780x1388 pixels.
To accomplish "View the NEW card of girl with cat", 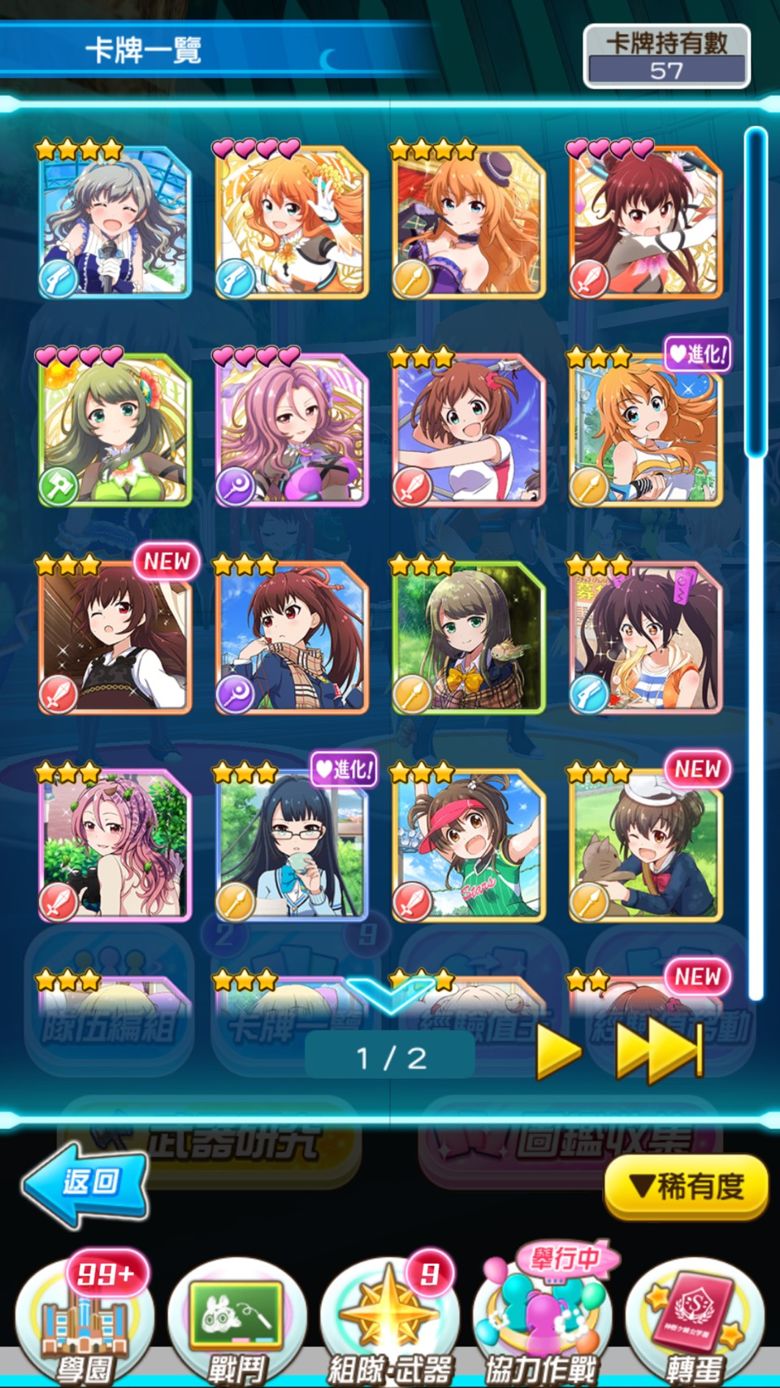I will [645, 846].
